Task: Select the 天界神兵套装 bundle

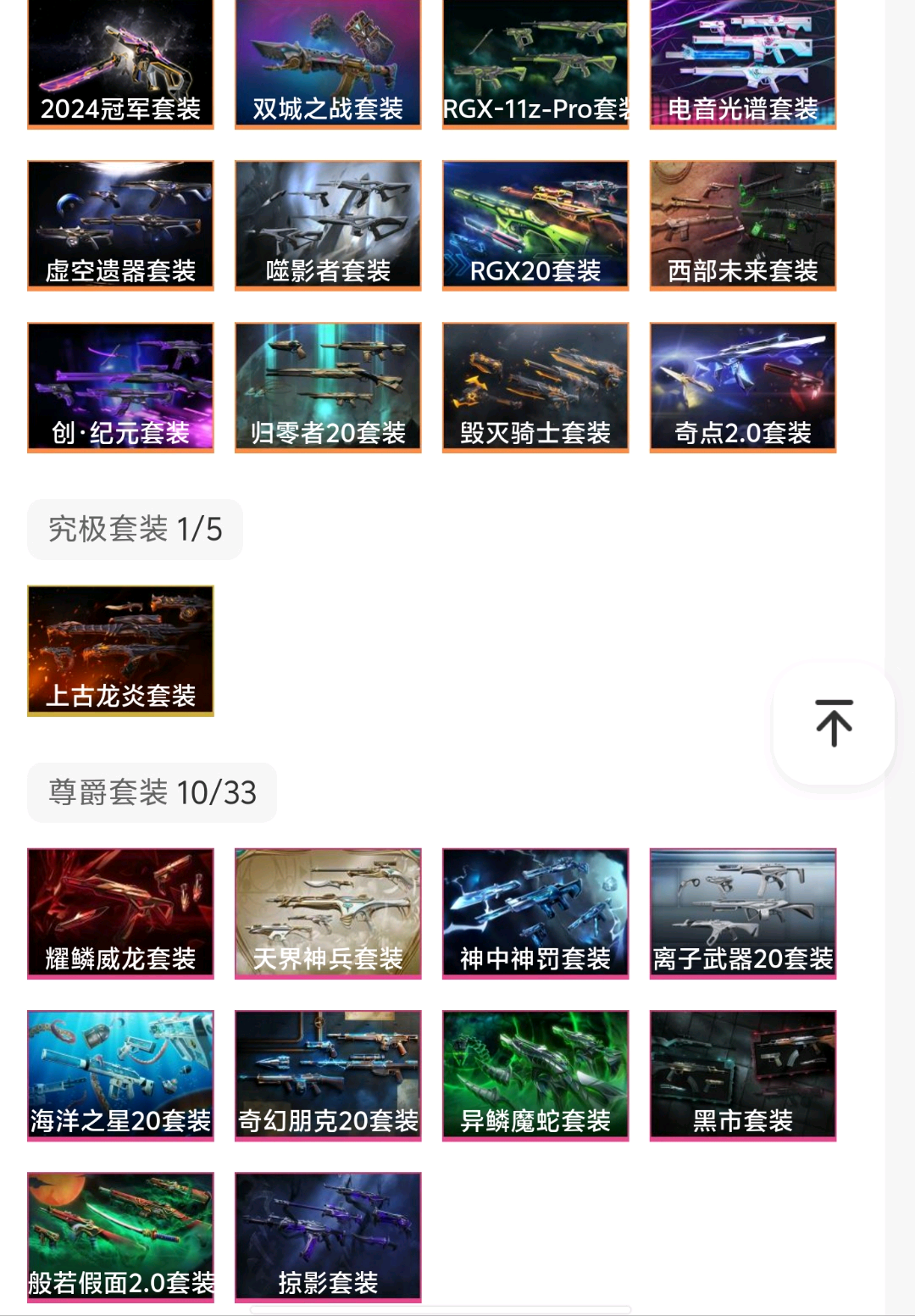Action: point(328,913)
